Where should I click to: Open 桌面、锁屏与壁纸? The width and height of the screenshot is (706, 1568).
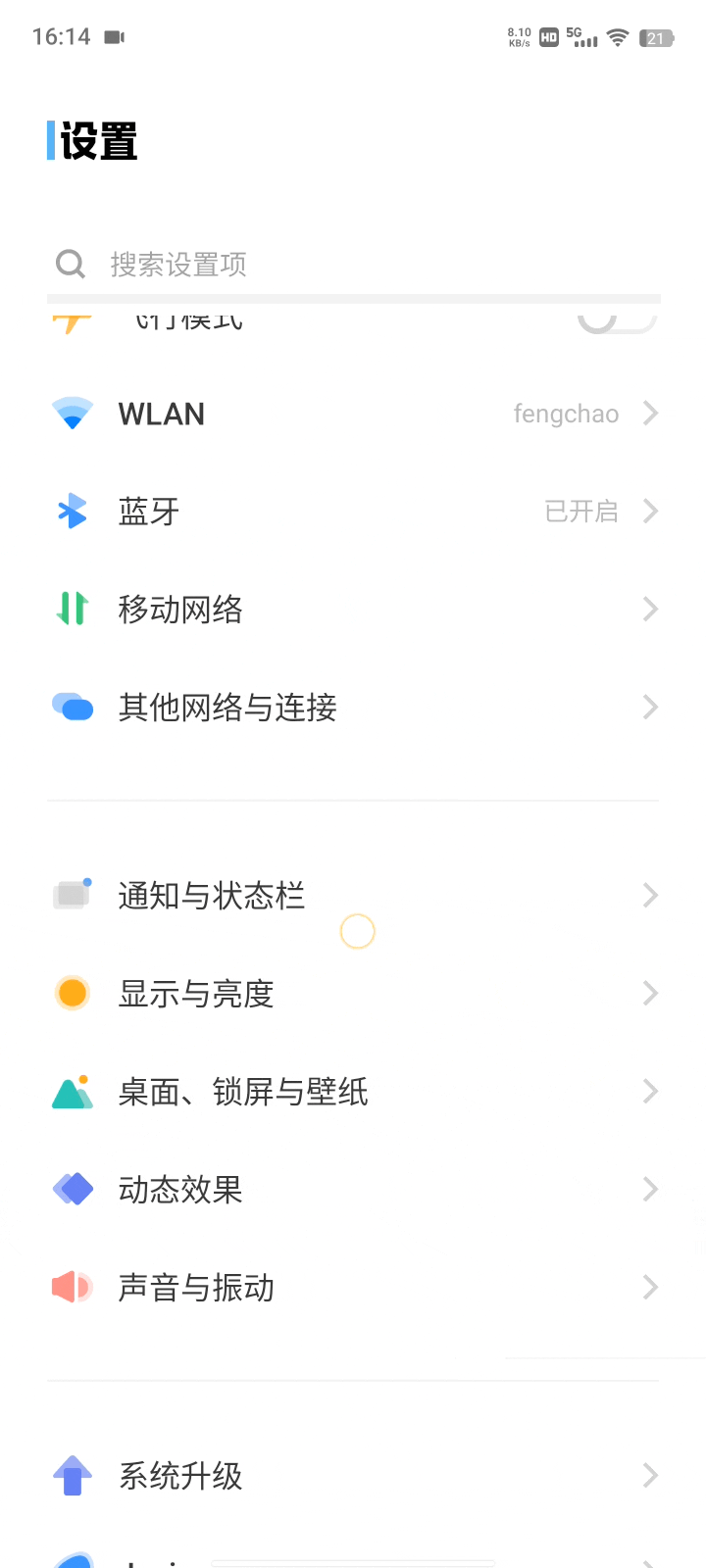click(x=353, y=1092)
